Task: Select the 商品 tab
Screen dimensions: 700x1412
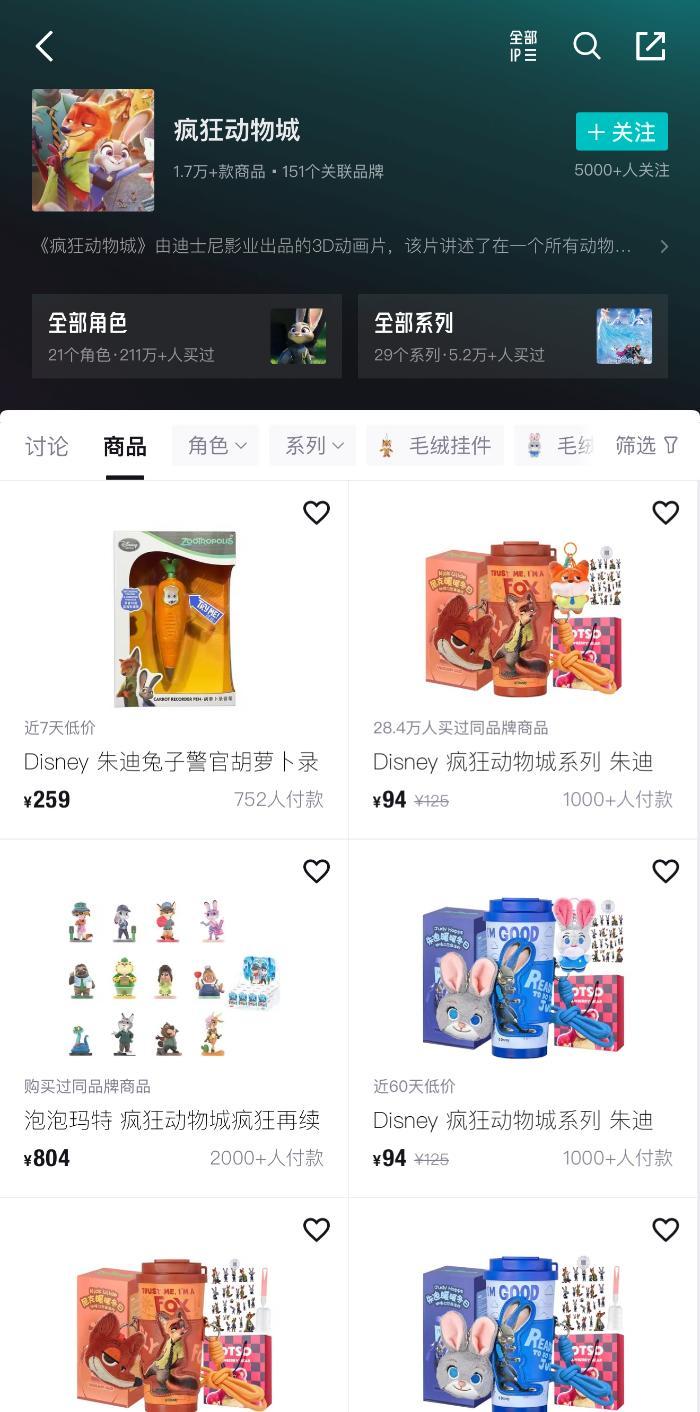Action: [125, 446]
